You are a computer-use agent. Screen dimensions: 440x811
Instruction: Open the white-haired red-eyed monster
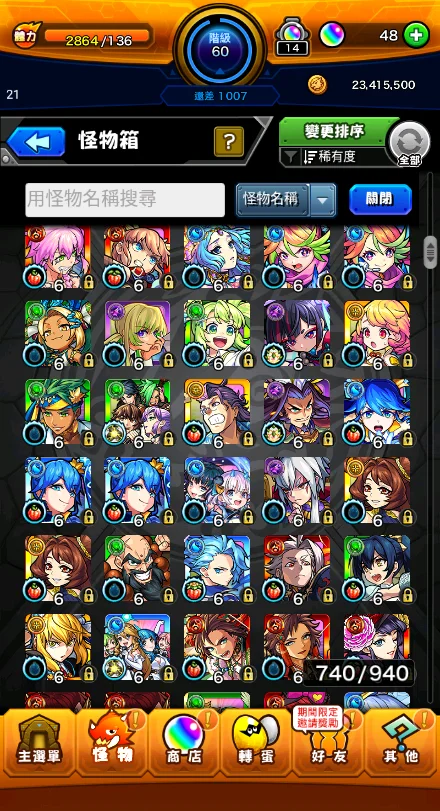[x=297, y=491]
